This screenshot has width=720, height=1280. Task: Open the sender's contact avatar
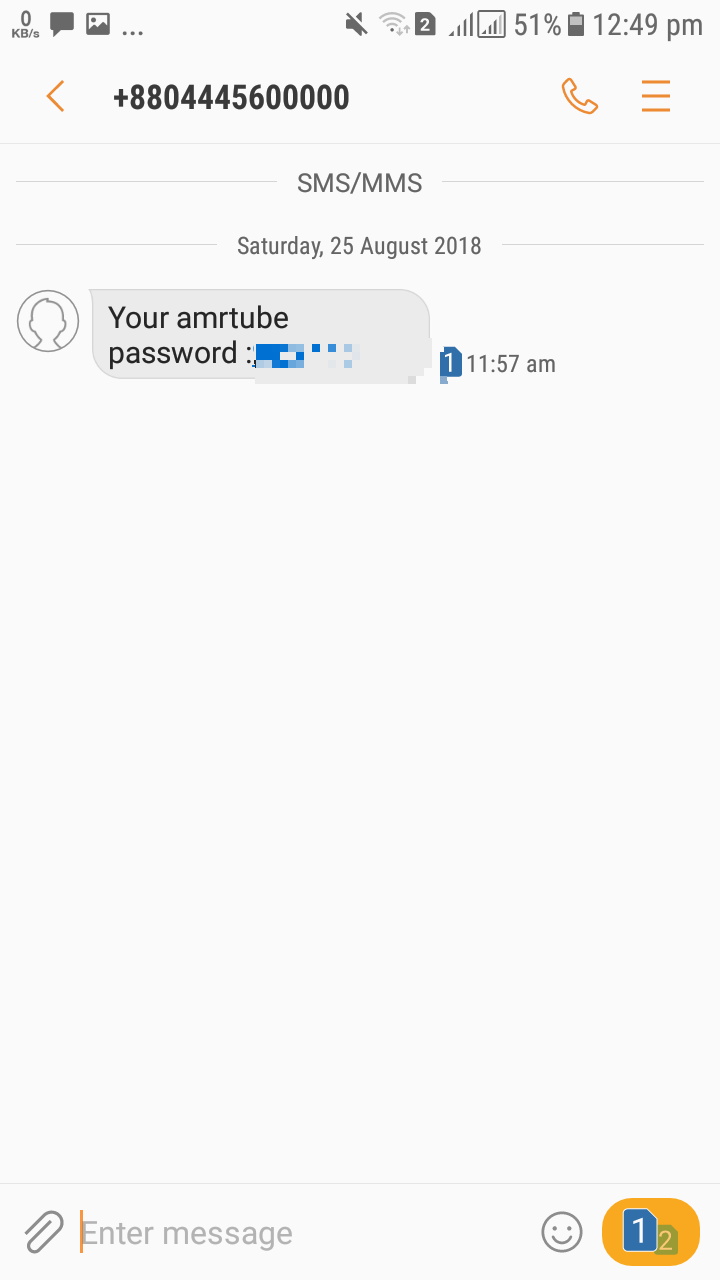48,321
